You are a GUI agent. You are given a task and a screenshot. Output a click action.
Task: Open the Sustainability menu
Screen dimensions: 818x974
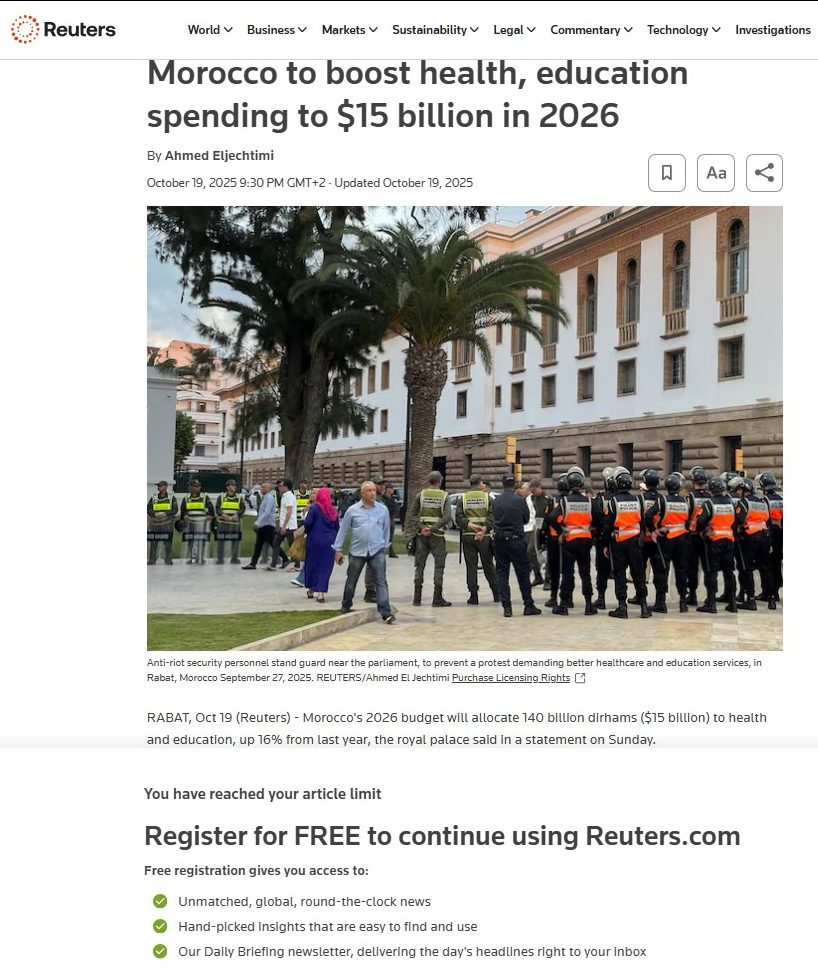[x=435, y=30]
